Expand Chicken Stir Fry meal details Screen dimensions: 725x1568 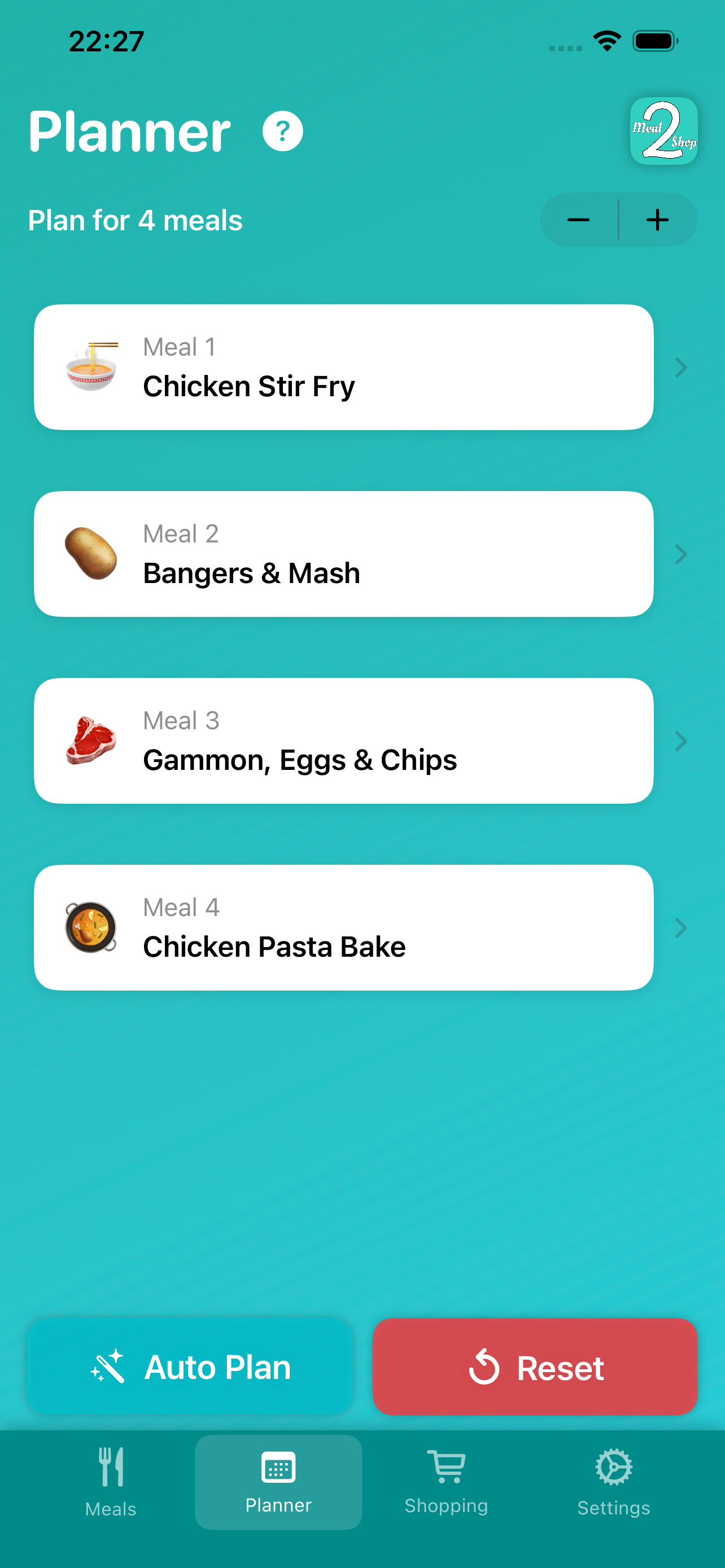click(680, 367)
